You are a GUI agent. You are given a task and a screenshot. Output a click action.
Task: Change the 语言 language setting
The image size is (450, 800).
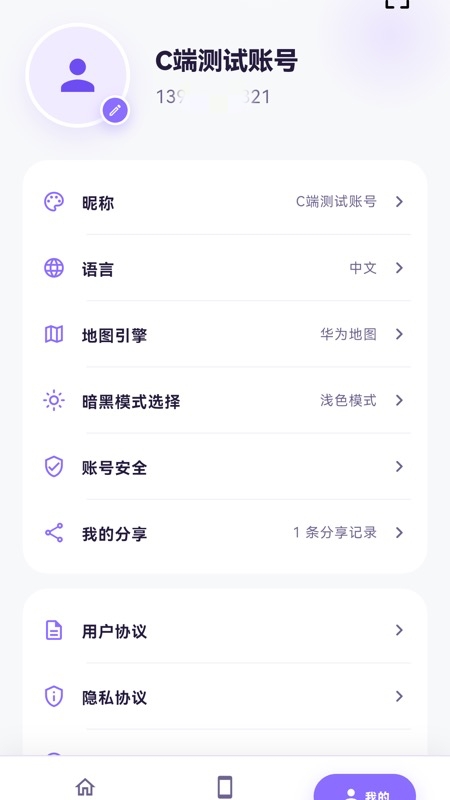(224, 268)
